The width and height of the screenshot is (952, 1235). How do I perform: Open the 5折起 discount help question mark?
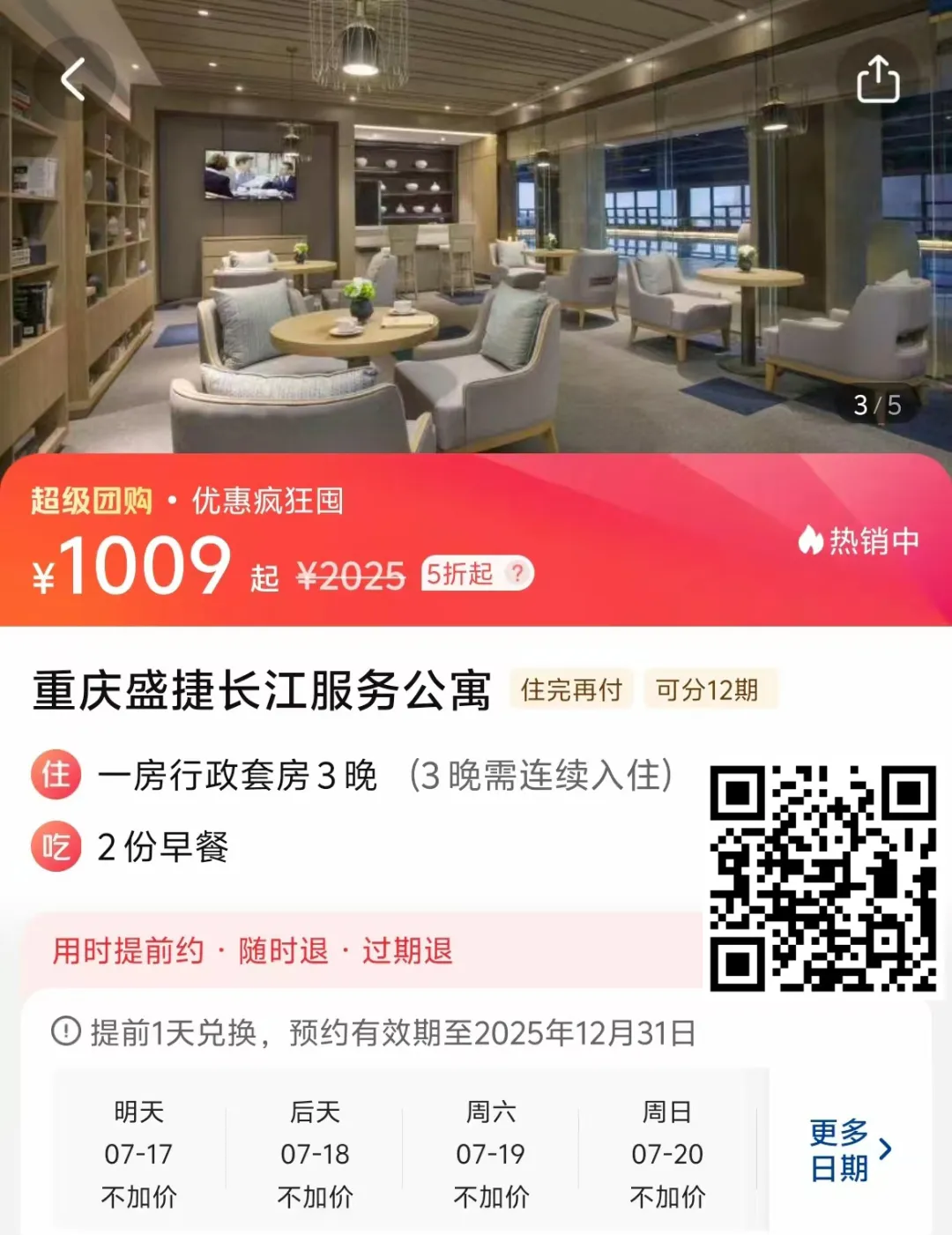pos(517,574)
